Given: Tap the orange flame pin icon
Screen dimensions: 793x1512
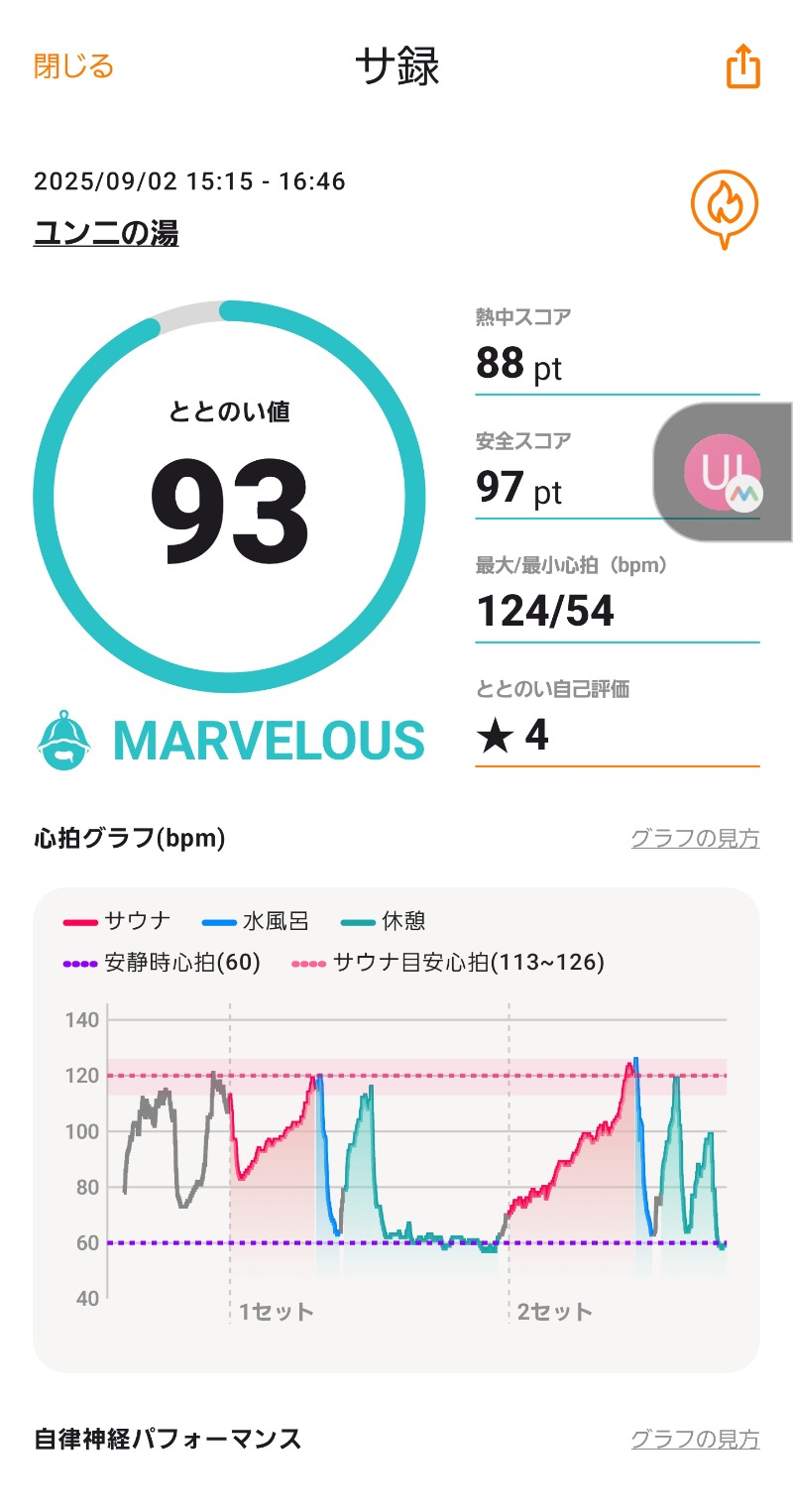Looking at the screenshot, I should (724, 207).
